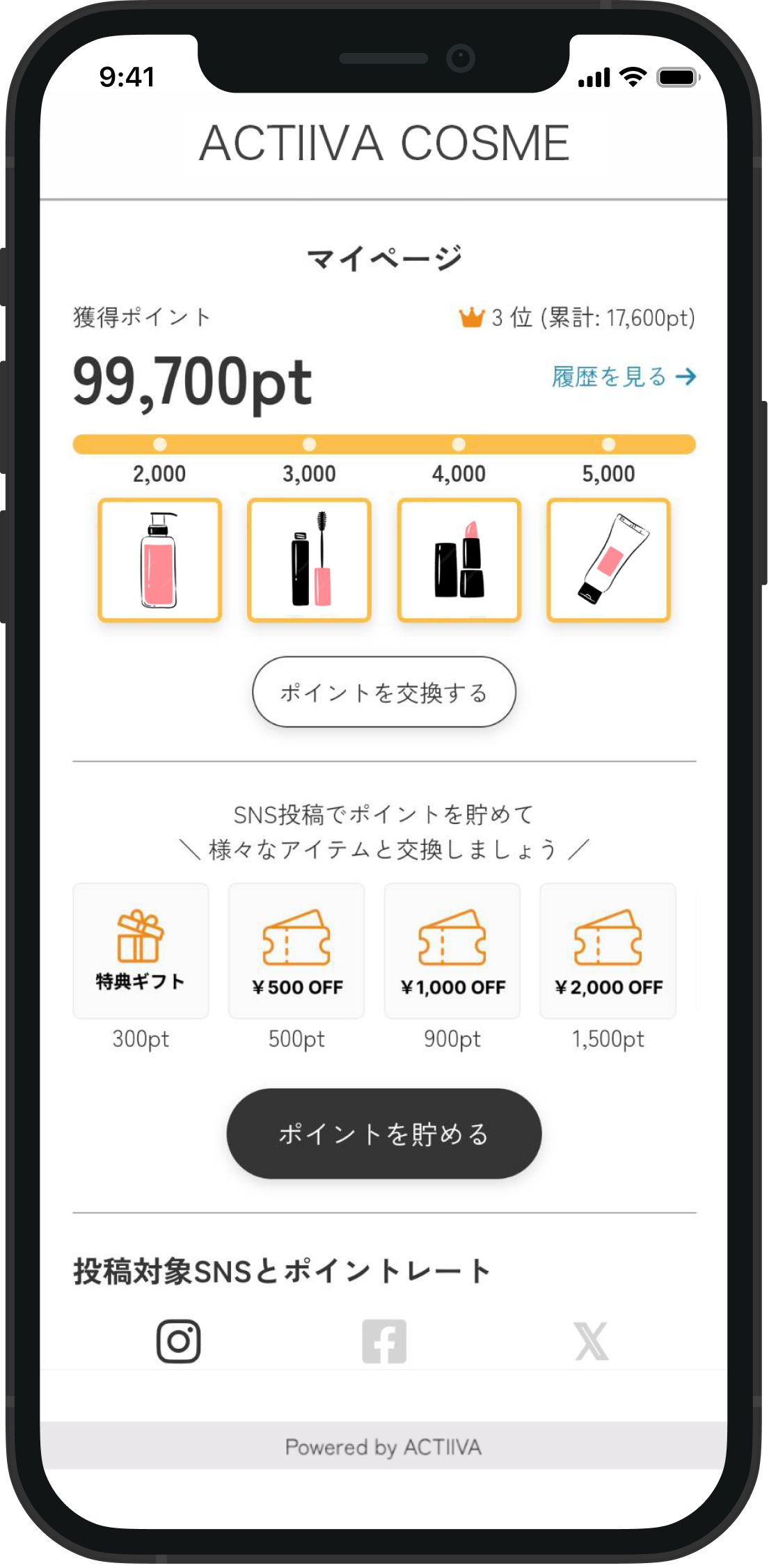Open the ¥500 OFF coupon card
The width and height of the screenshot is (769, 1568).
296,951
